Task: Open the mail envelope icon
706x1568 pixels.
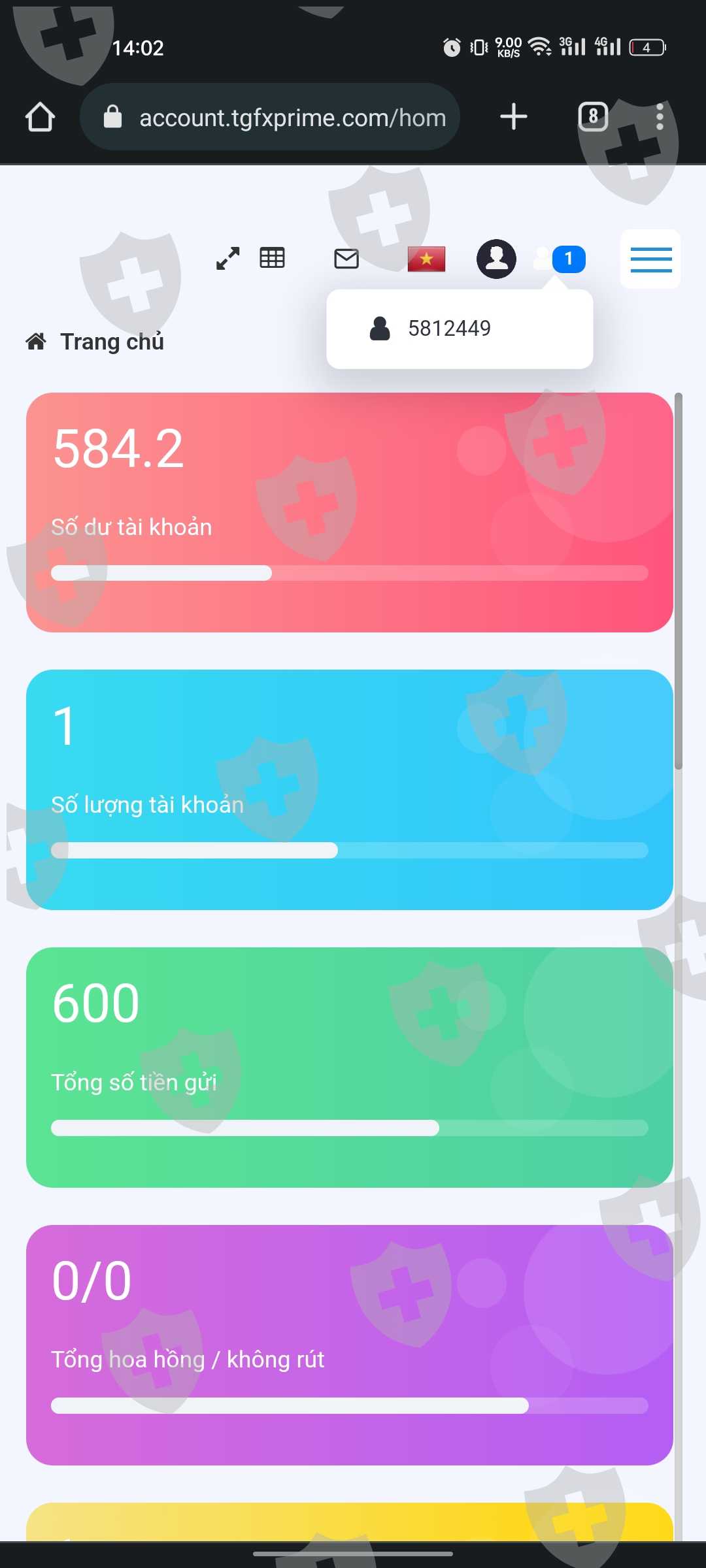Action: point(346,259)
